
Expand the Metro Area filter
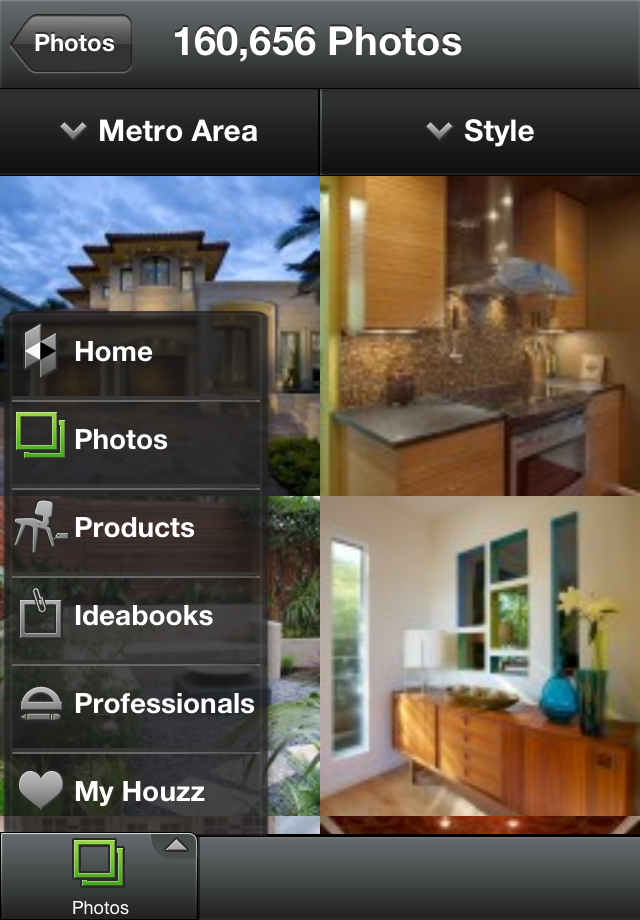point(159,131)
